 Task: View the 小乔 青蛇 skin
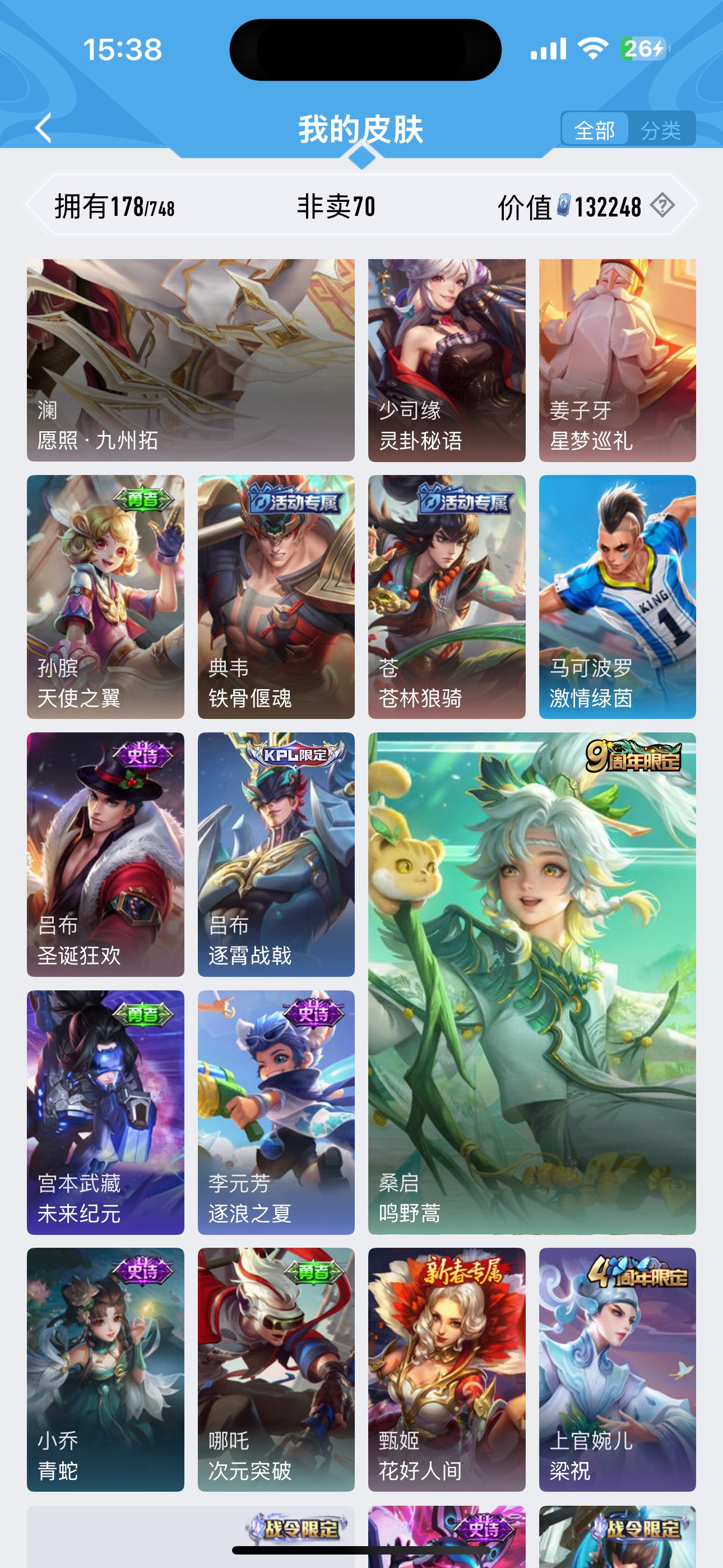point(105,1369)
